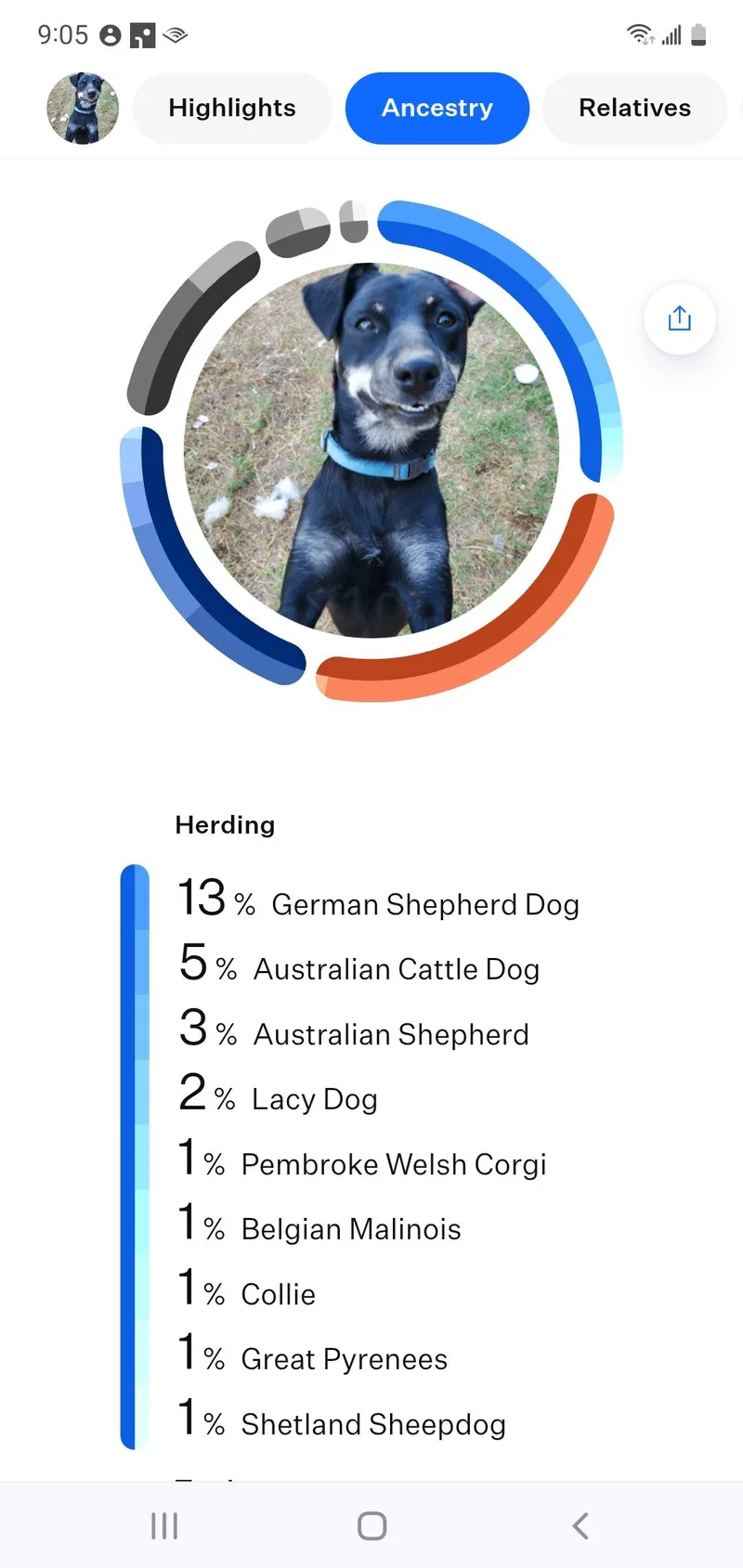Select the Ancestry tab
Screen dimensions: 743x1568
click(x=437, y=109)
